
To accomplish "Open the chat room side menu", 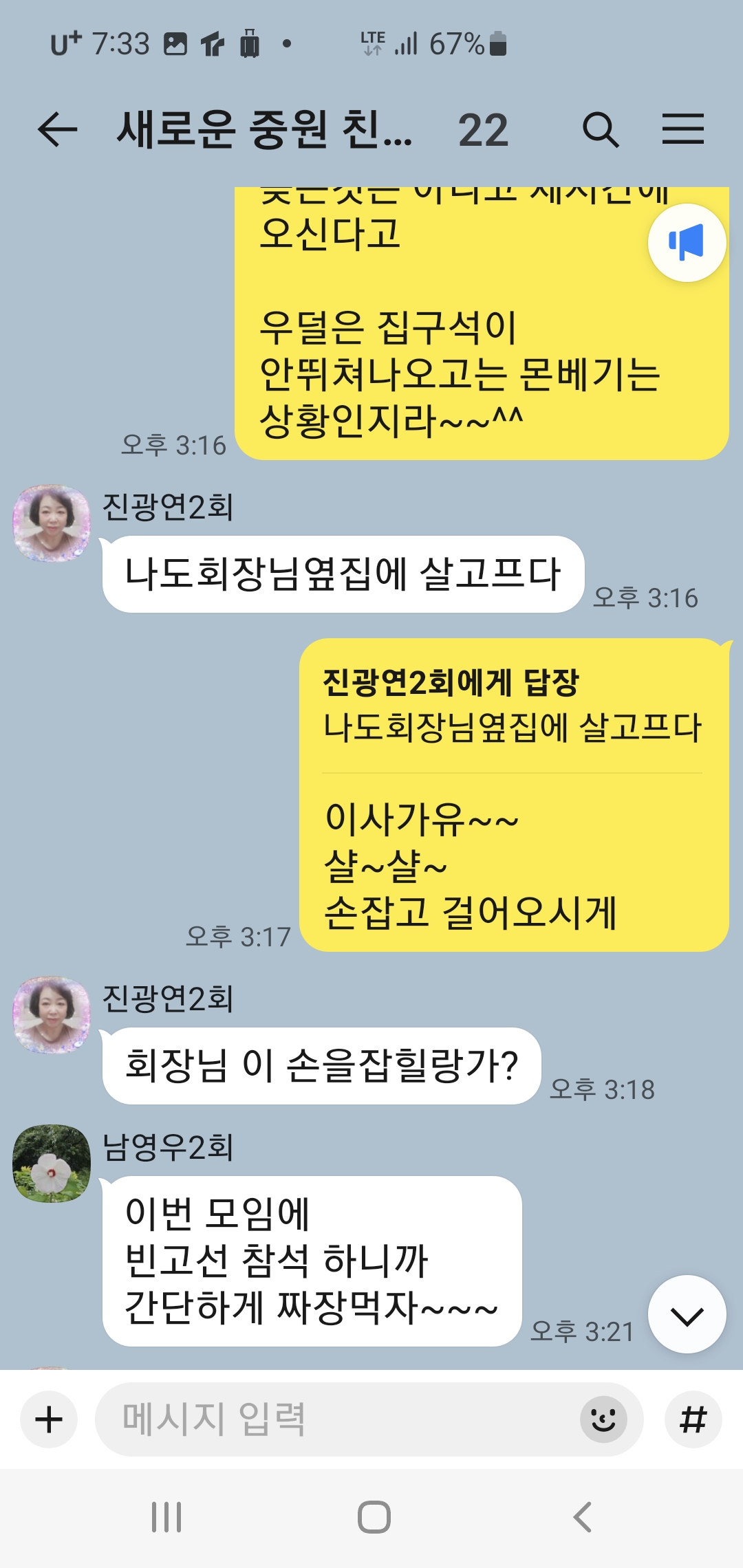I will (x=682, y=129).
